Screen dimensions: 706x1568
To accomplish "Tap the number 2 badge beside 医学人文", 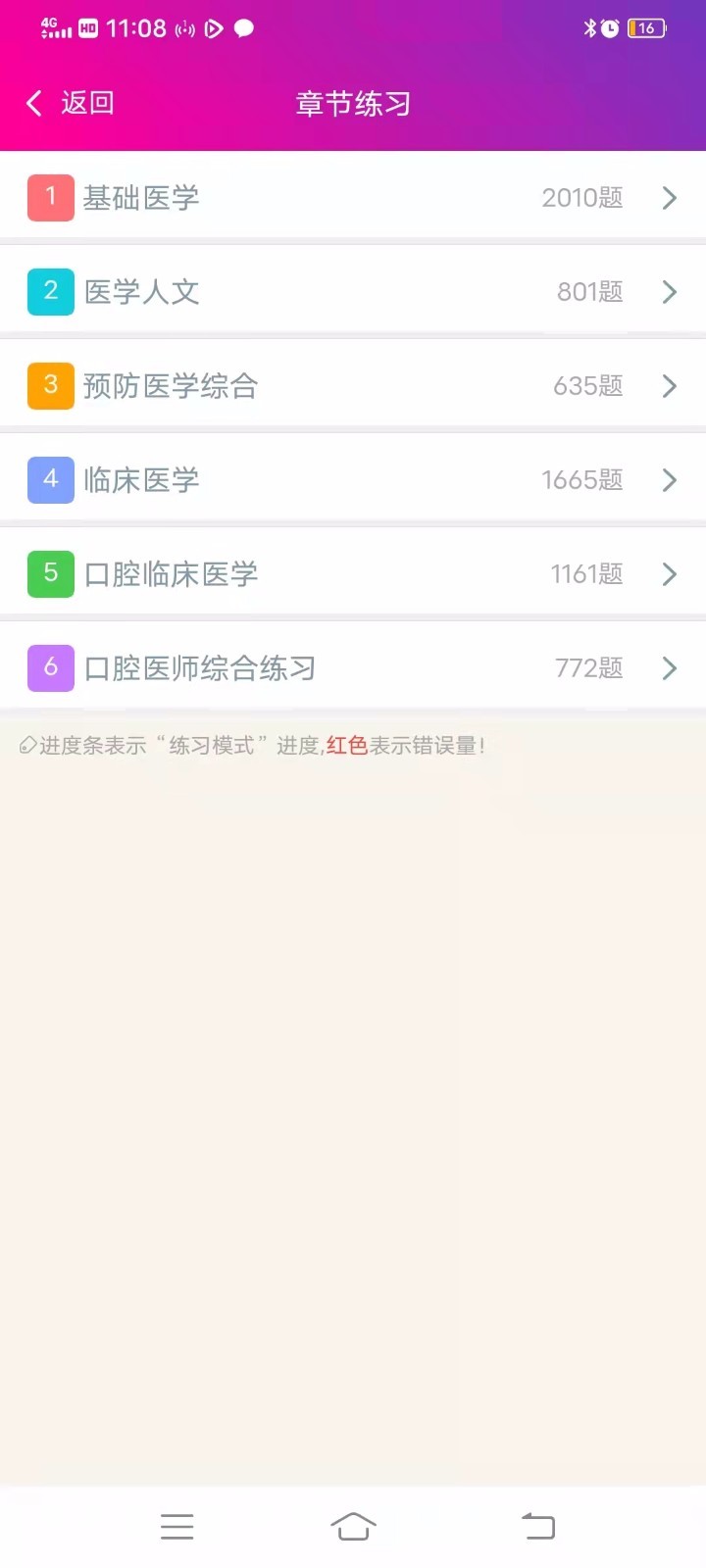I will click(x=50, y=291).
